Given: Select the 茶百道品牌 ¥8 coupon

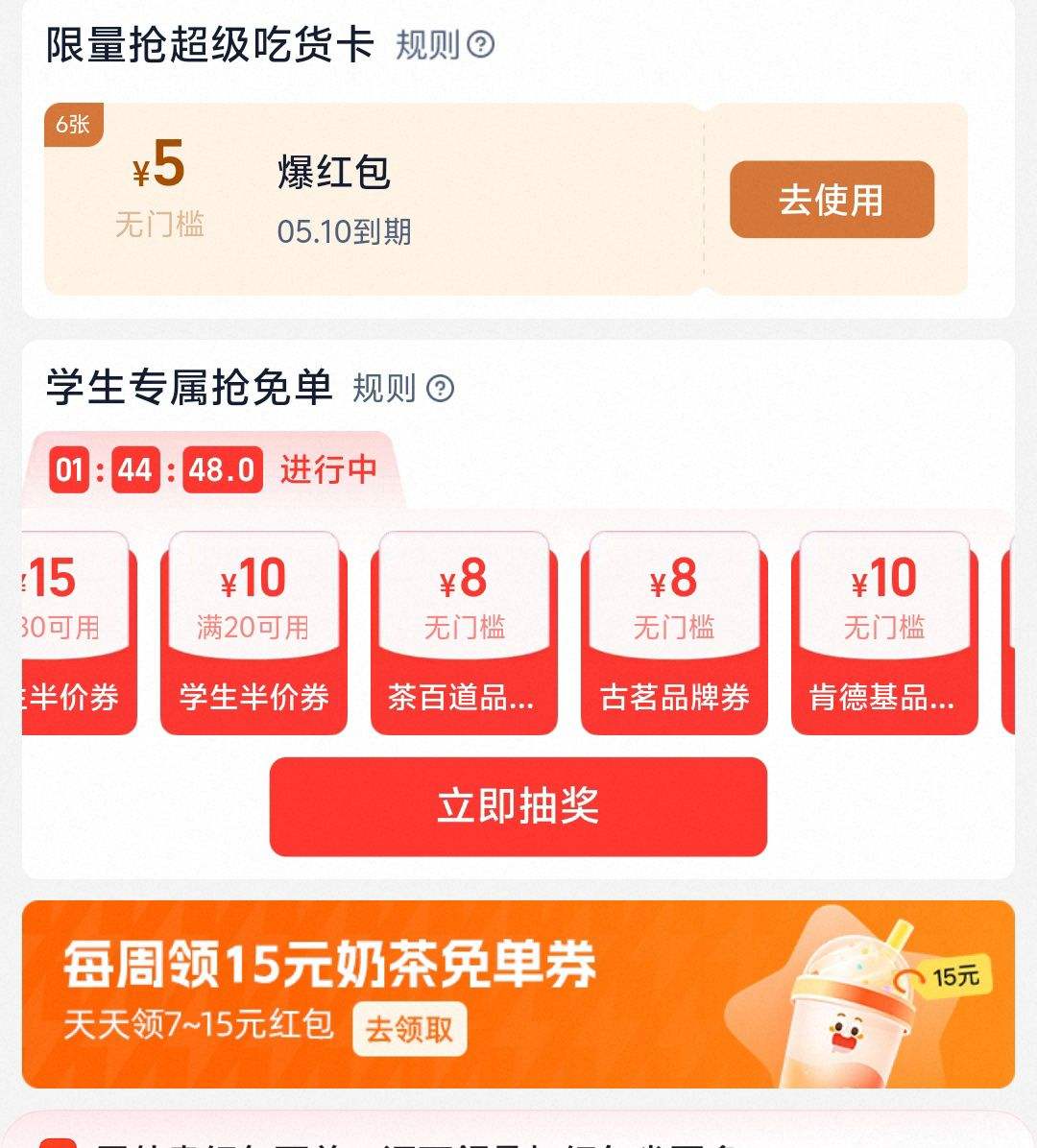Looking at the screenshot, I should (x=464, y=629).
